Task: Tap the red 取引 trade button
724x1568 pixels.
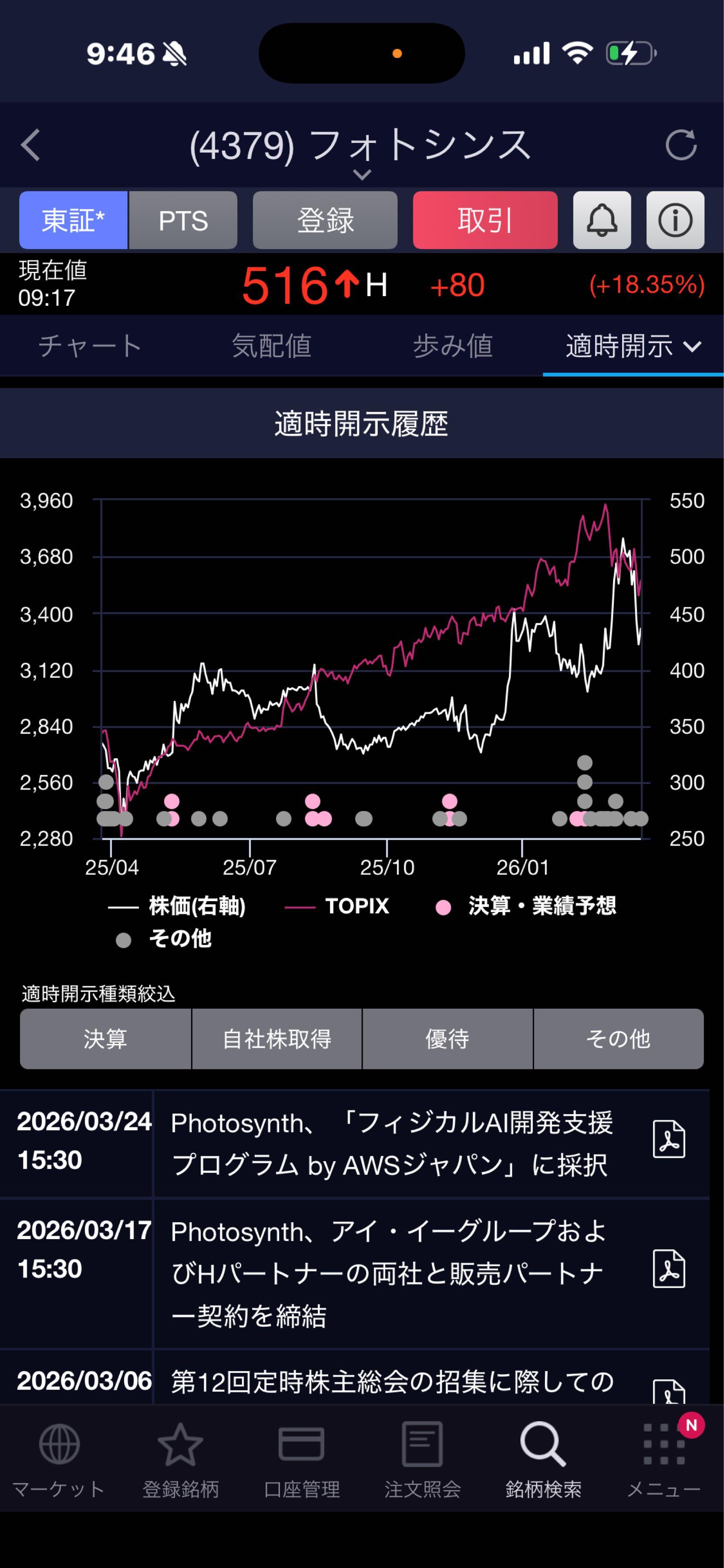Action: 485,220
